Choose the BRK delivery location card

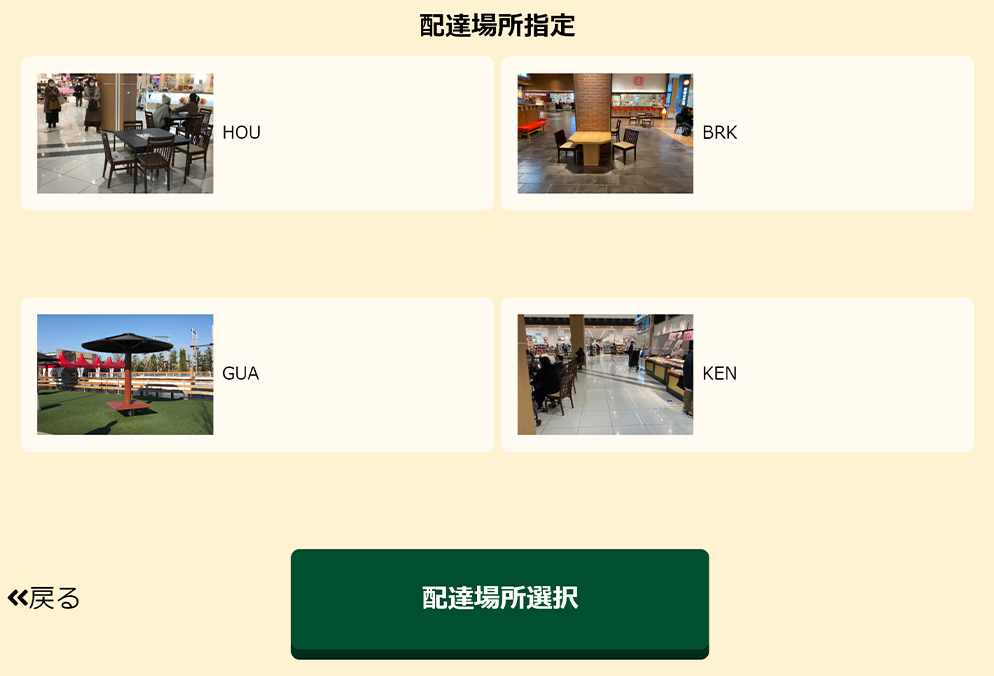[737, 133]
